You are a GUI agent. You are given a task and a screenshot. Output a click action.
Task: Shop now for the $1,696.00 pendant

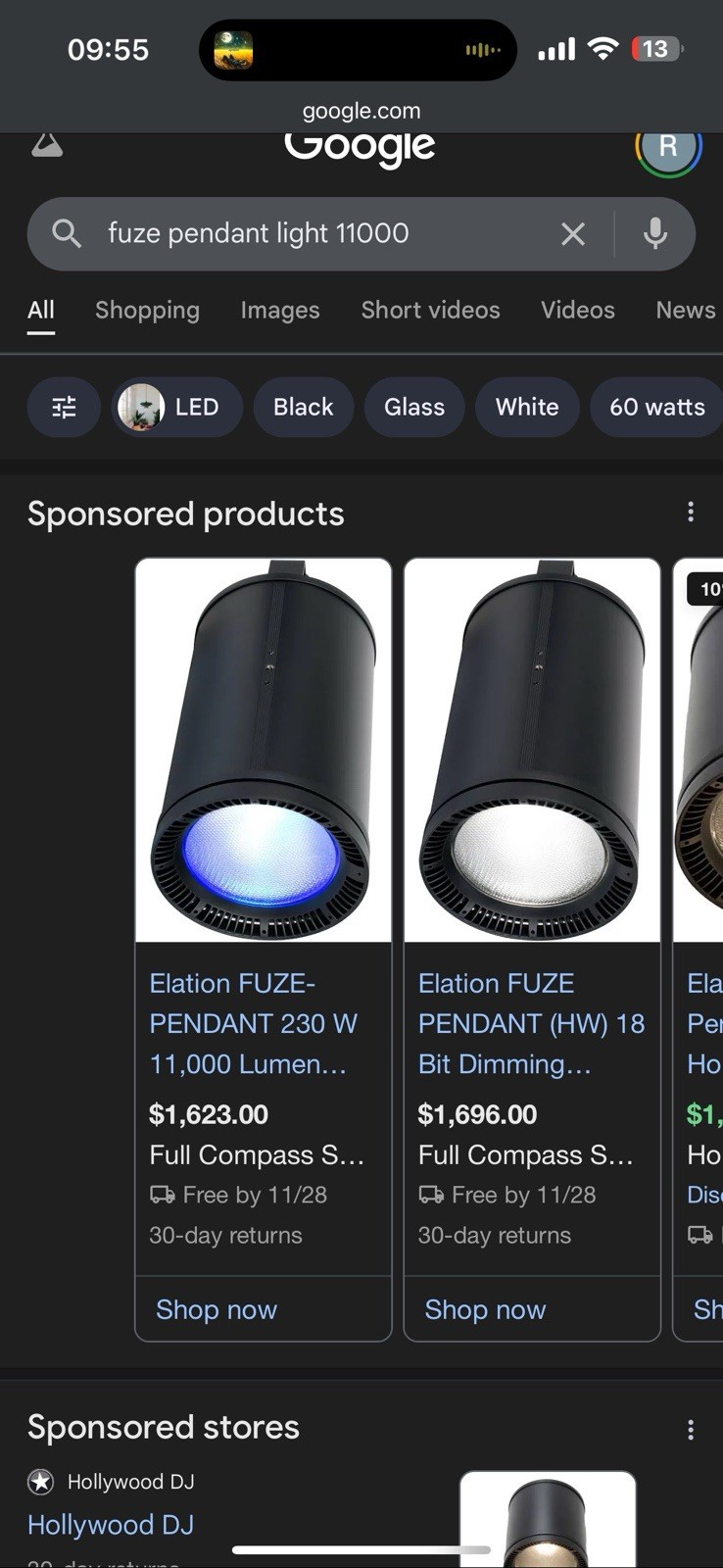click(x=485, y=1309)
